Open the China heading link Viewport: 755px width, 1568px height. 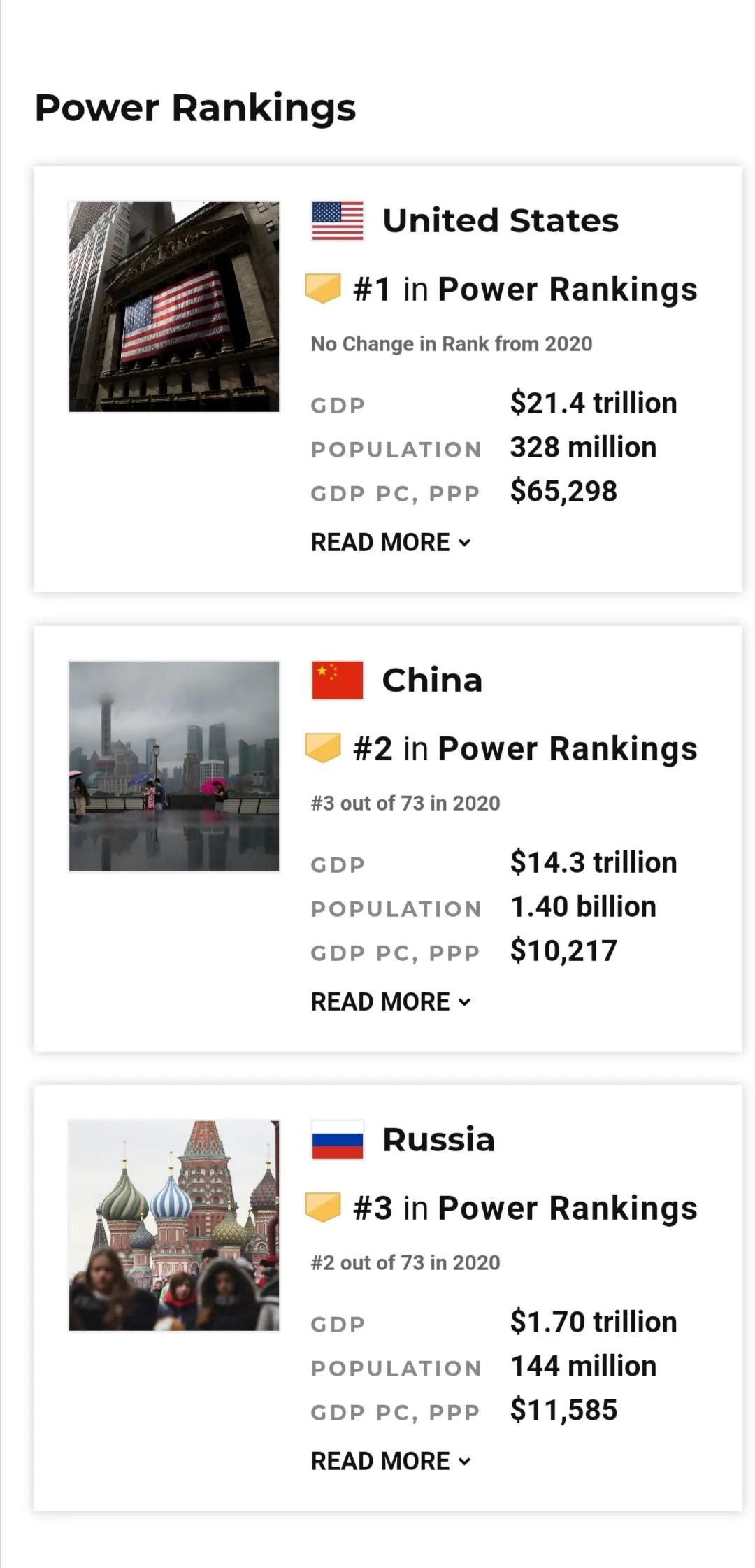click(432, 678)
